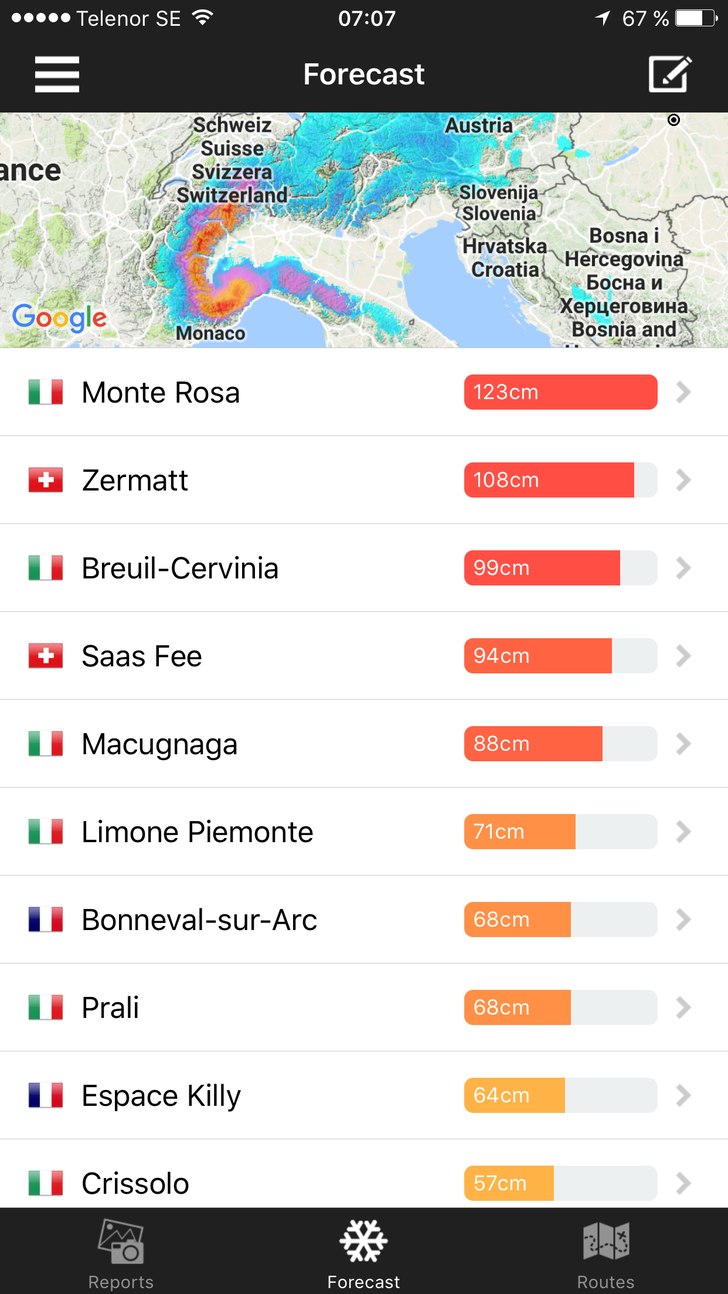
Task: Open the Prali forecast row
Action: [x=364, y=1008]
